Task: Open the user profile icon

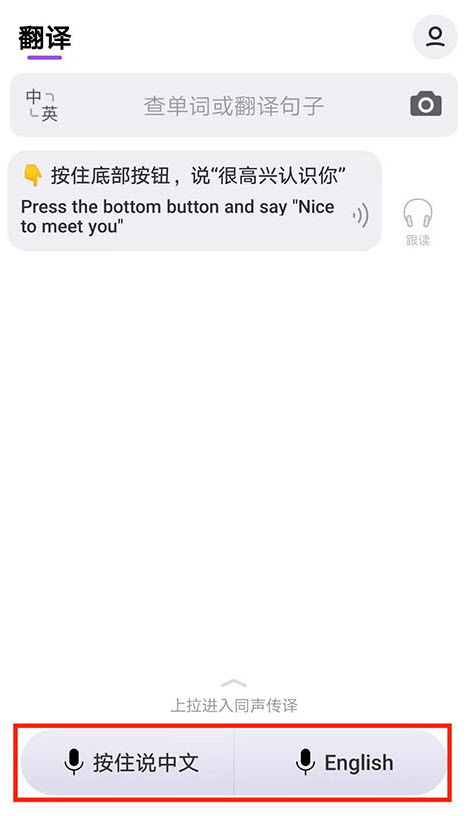Action: (435, 37)
